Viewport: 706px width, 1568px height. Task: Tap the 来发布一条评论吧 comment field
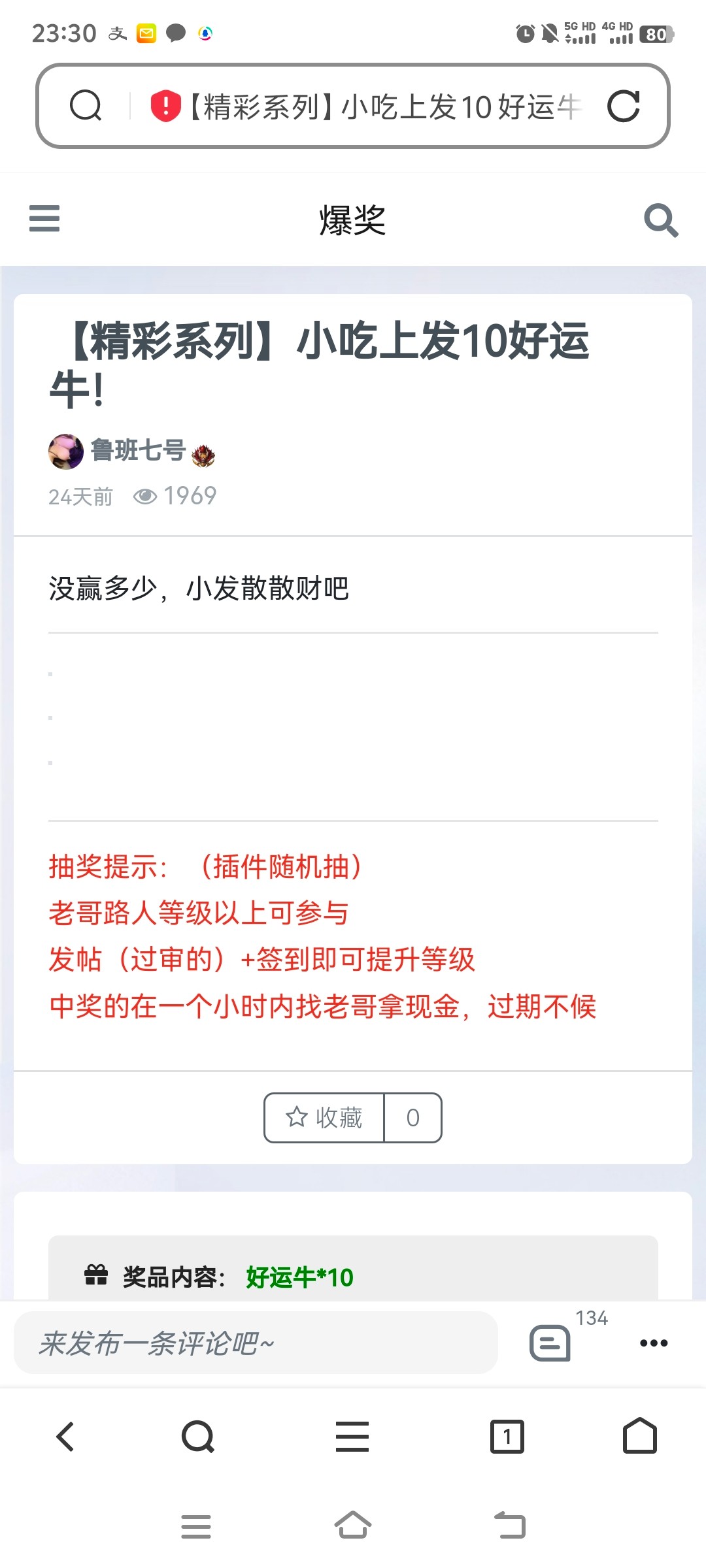pos(256,1343)
